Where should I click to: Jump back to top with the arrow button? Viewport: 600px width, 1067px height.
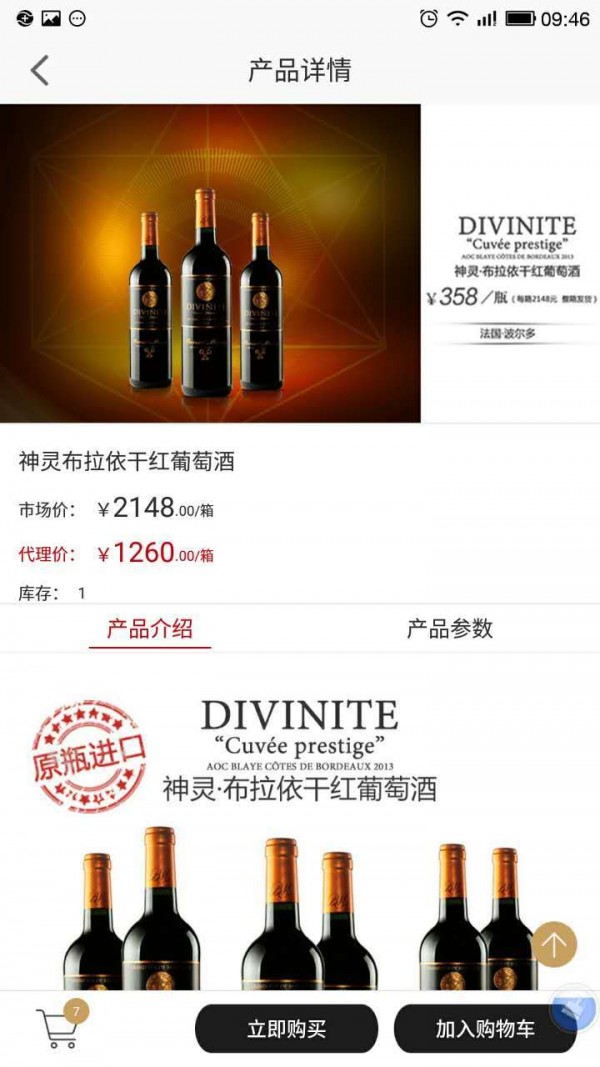click(554, 943)
